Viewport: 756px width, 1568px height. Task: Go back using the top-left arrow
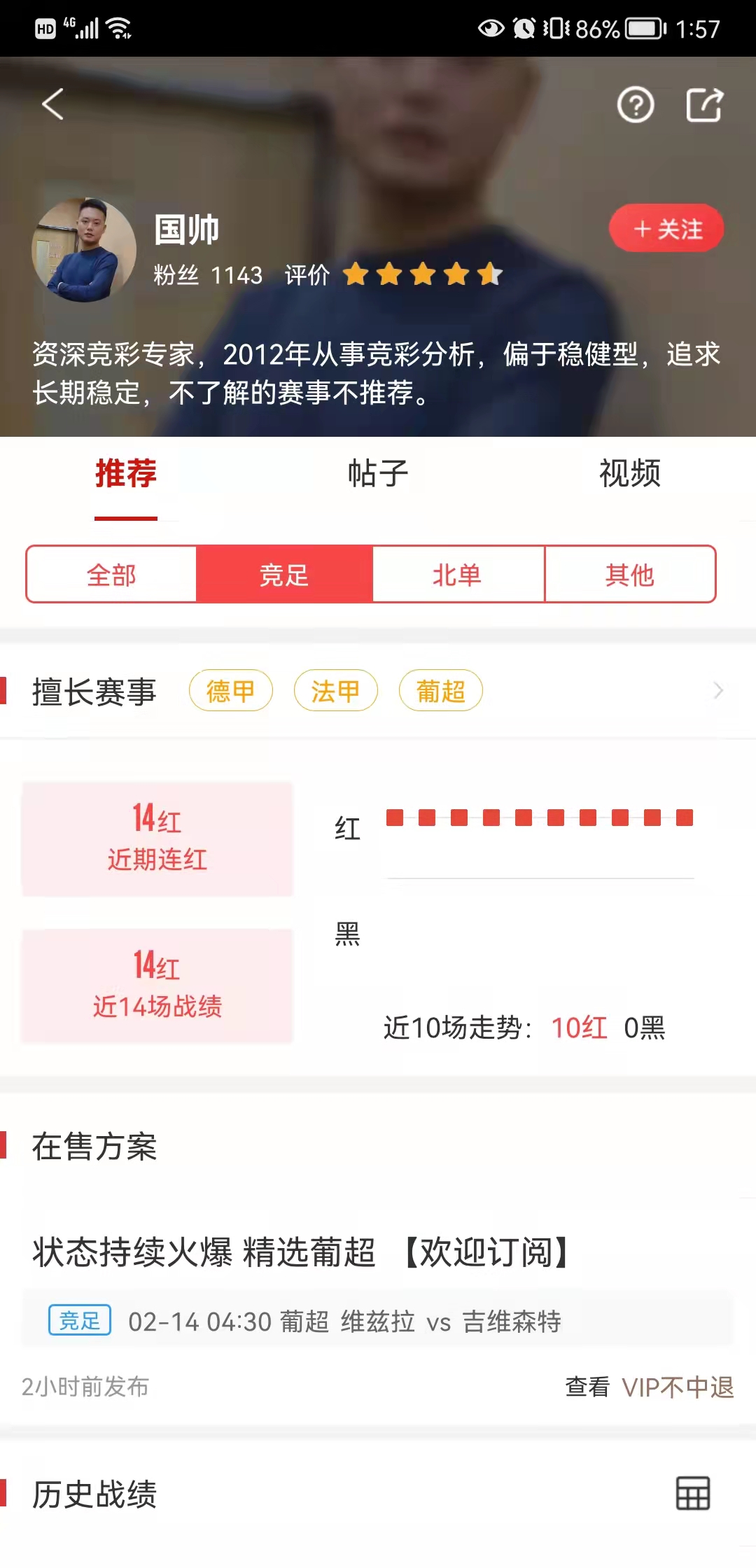click(53, 104)
